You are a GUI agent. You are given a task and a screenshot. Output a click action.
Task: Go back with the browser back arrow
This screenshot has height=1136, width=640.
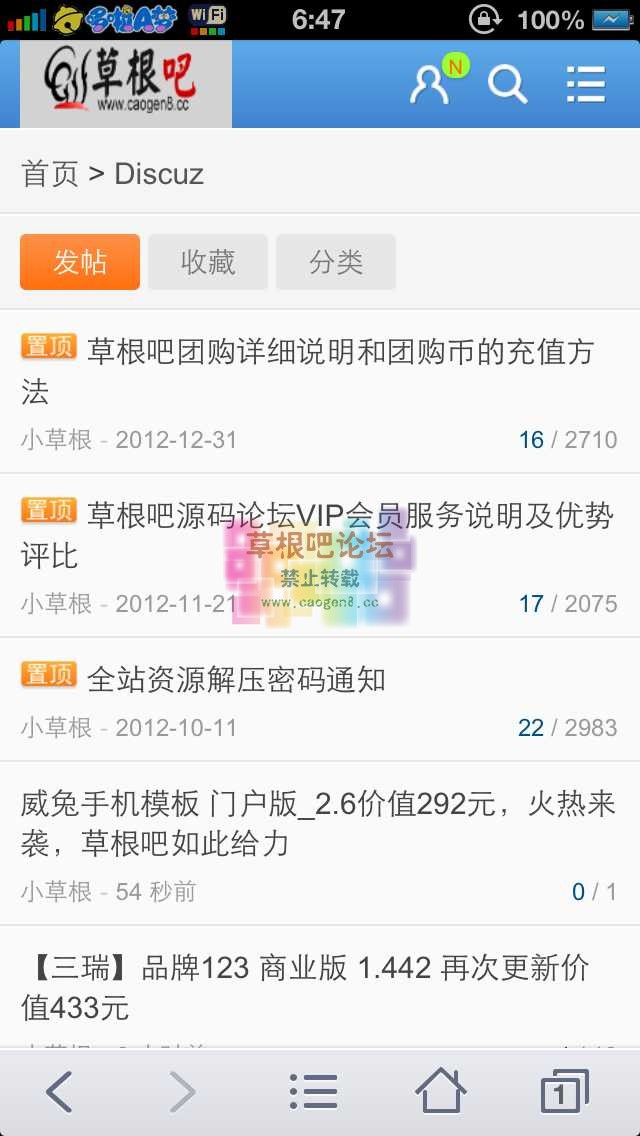pos(60,1092)
